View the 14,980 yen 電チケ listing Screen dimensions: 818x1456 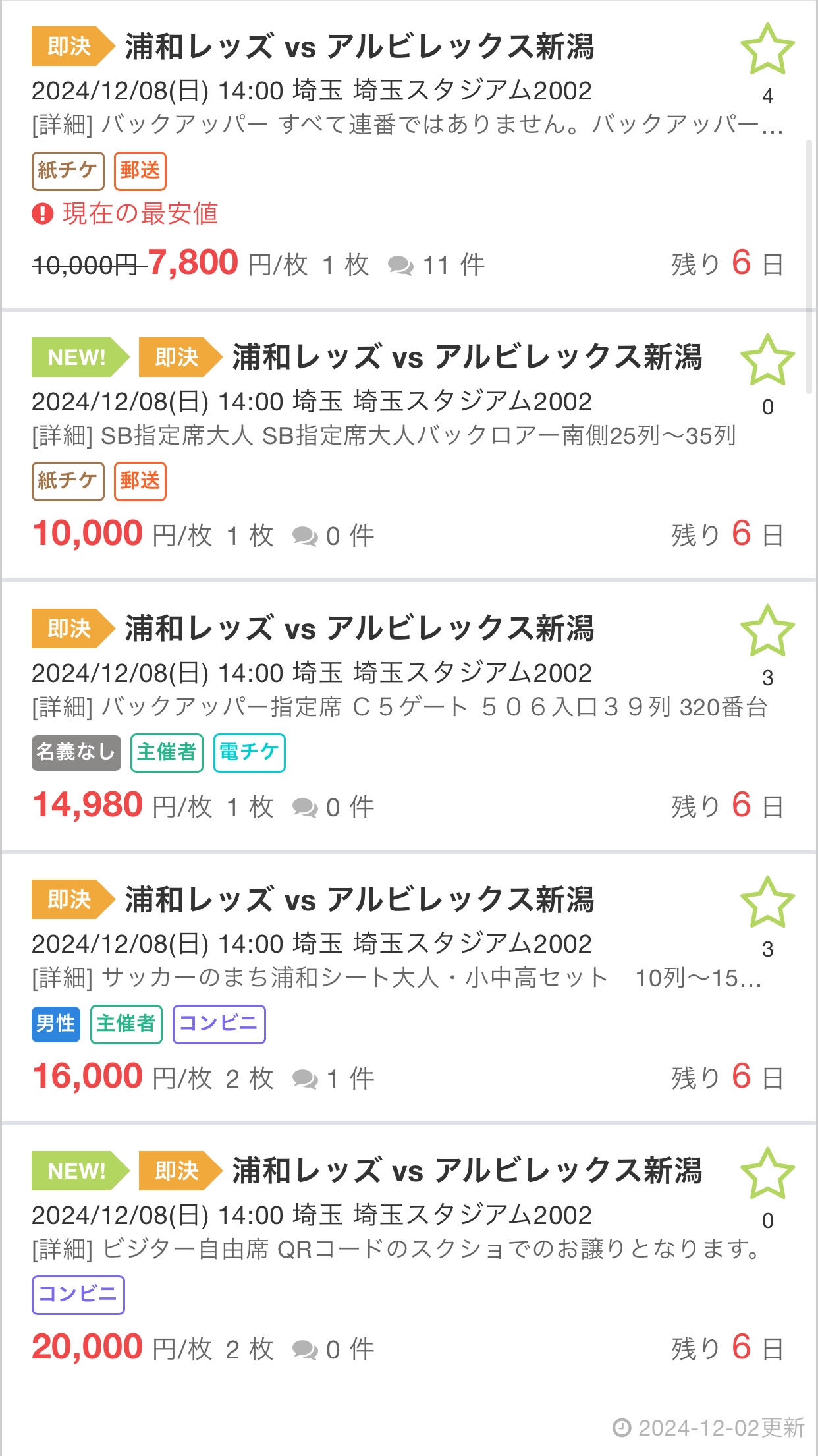(409, 717)
